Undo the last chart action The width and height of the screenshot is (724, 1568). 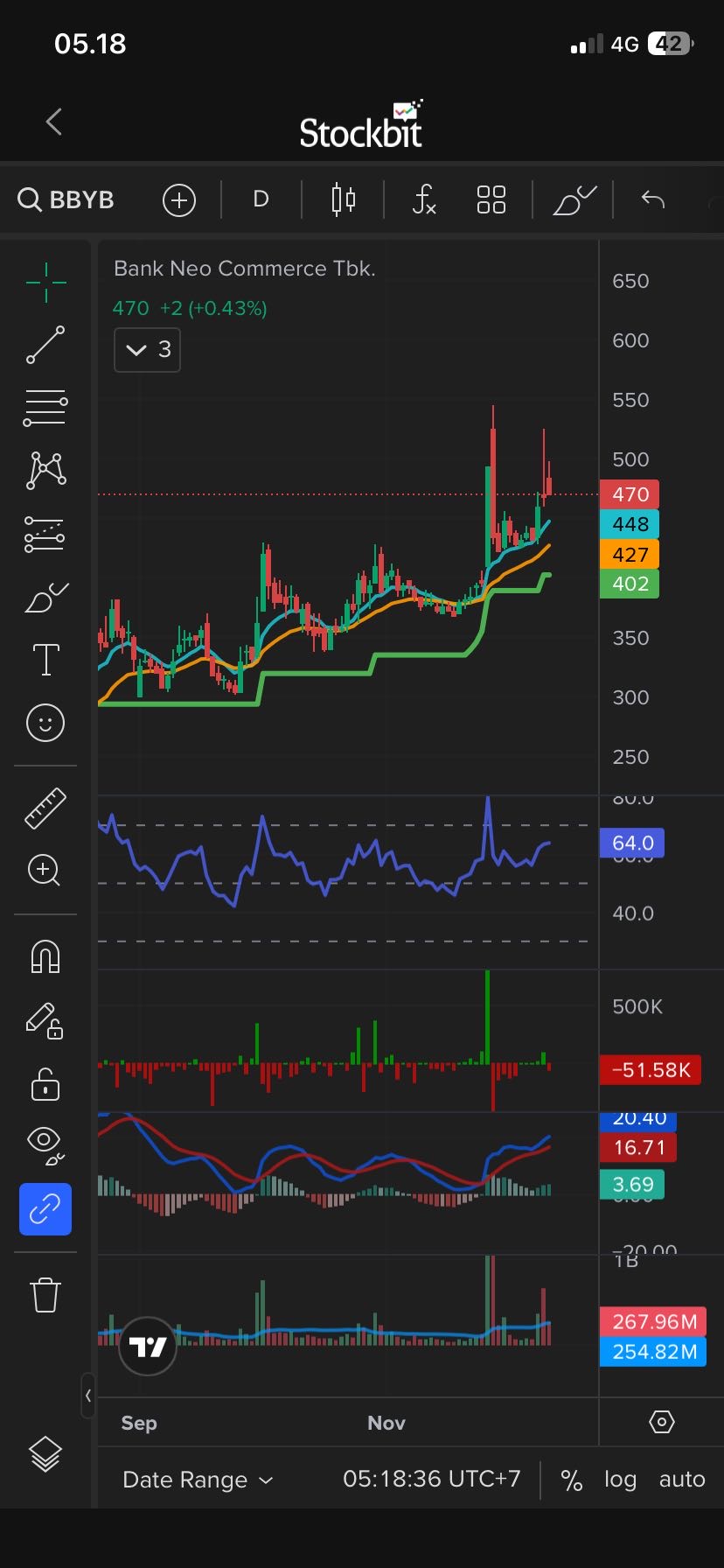coord(652,199)
